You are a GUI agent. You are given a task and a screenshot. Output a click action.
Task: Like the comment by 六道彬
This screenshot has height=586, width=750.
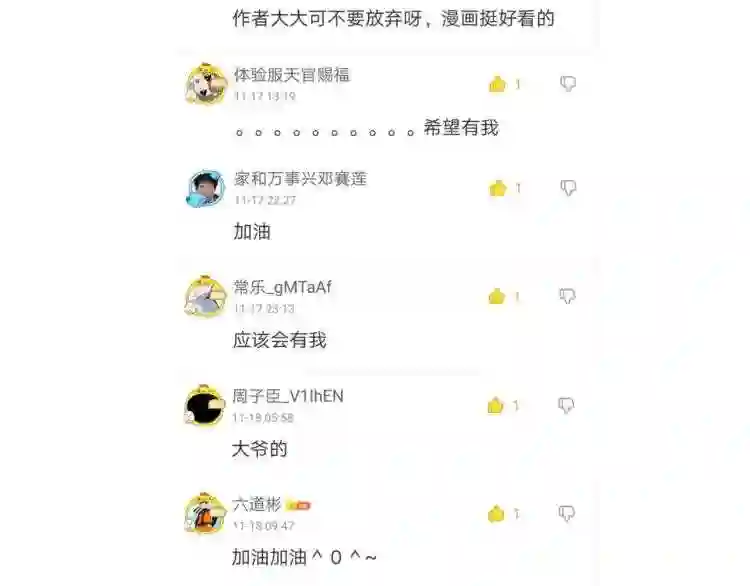pos(496,514)
